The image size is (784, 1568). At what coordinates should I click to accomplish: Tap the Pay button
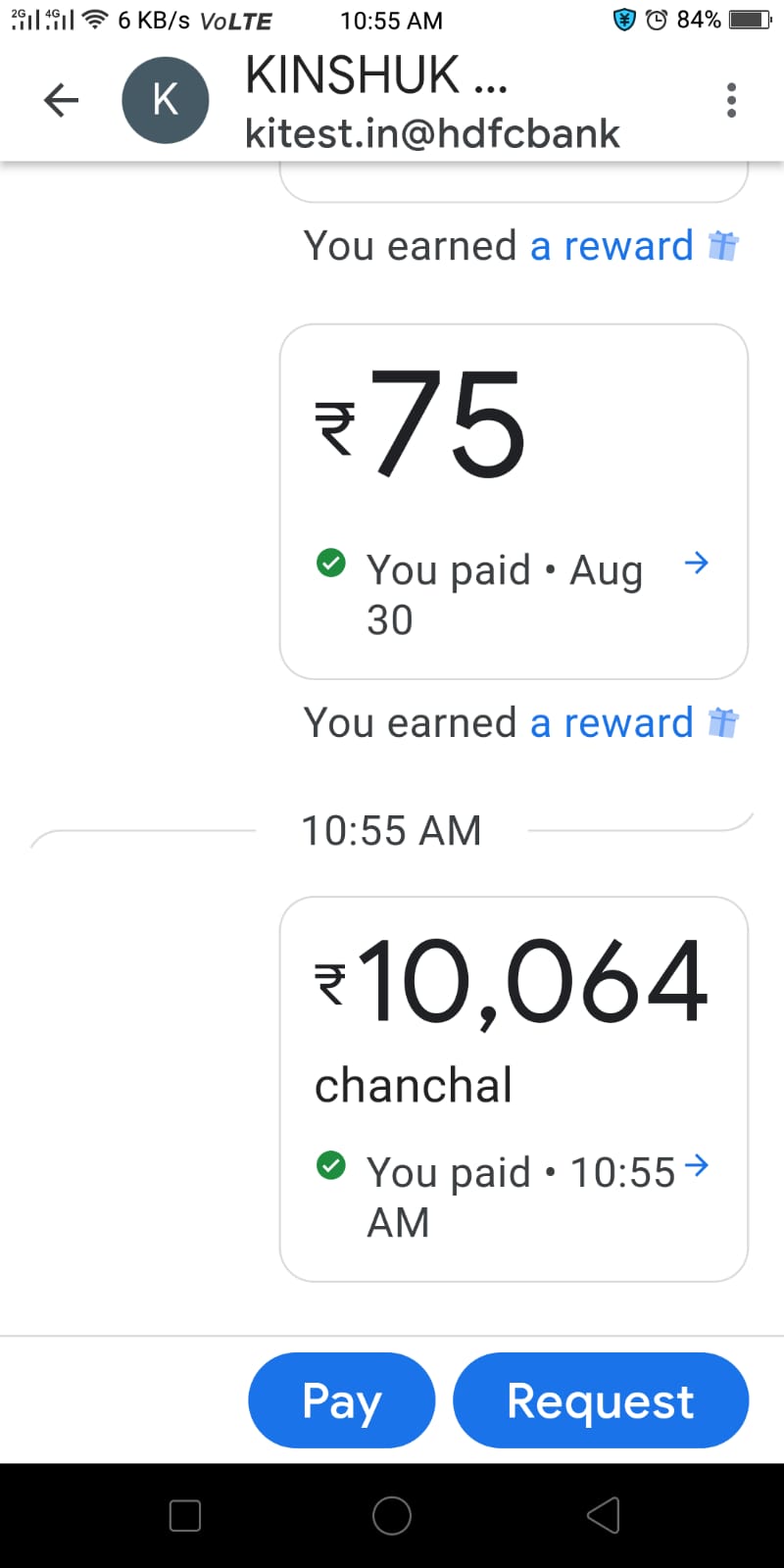tap(341, 1400)
